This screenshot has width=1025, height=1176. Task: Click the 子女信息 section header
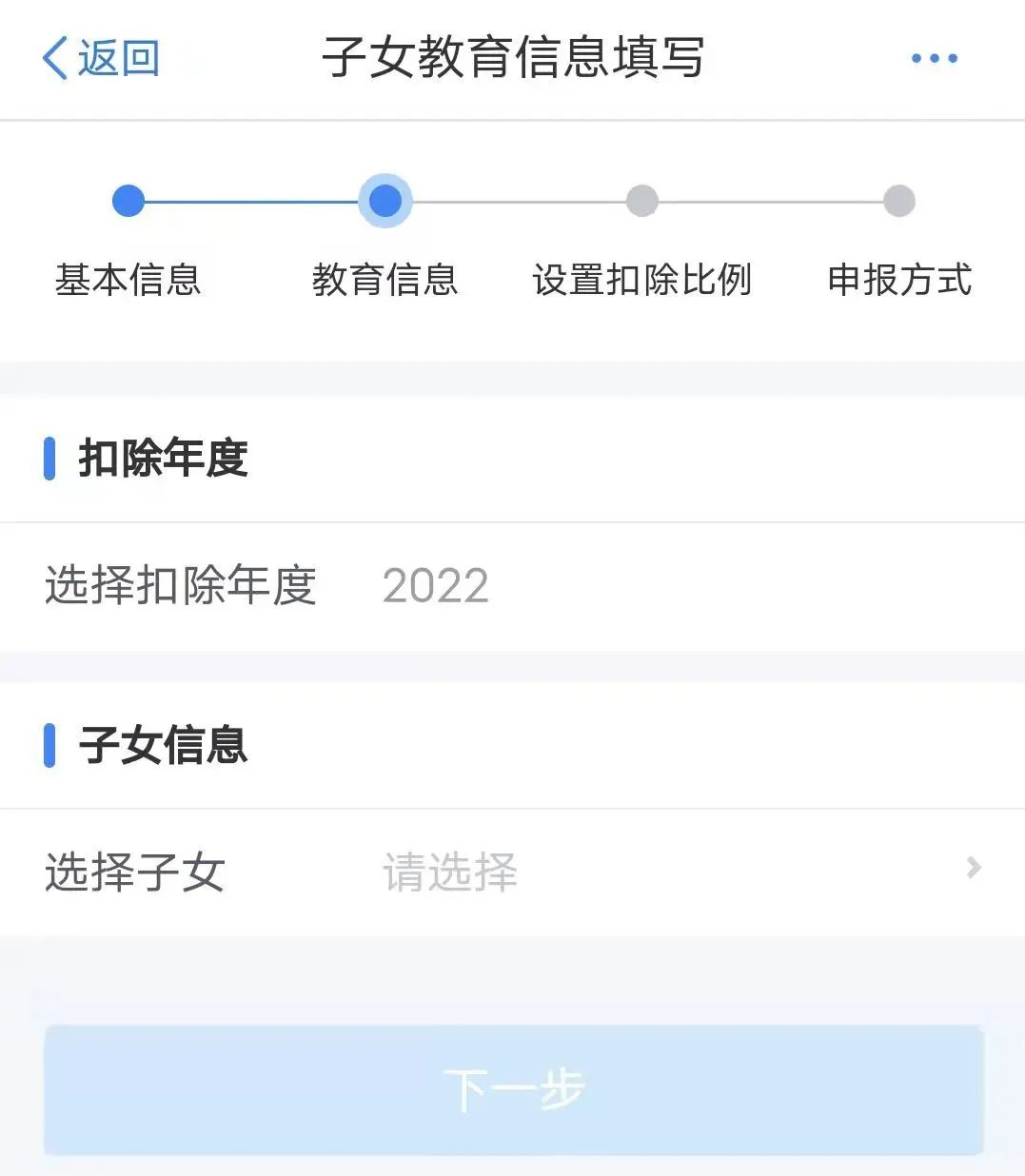coord(162,746)
